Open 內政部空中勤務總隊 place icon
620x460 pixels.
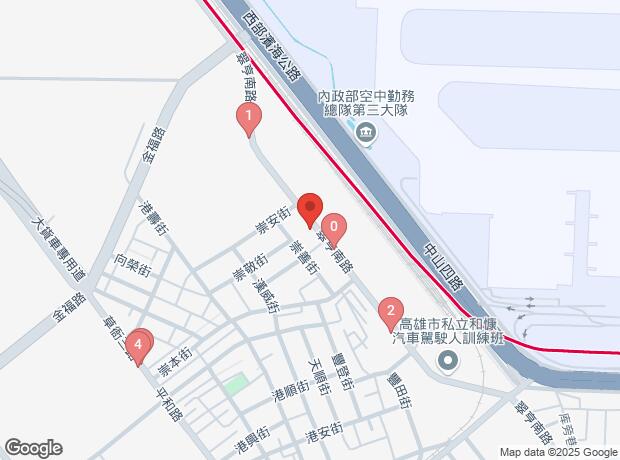[366, 133]
